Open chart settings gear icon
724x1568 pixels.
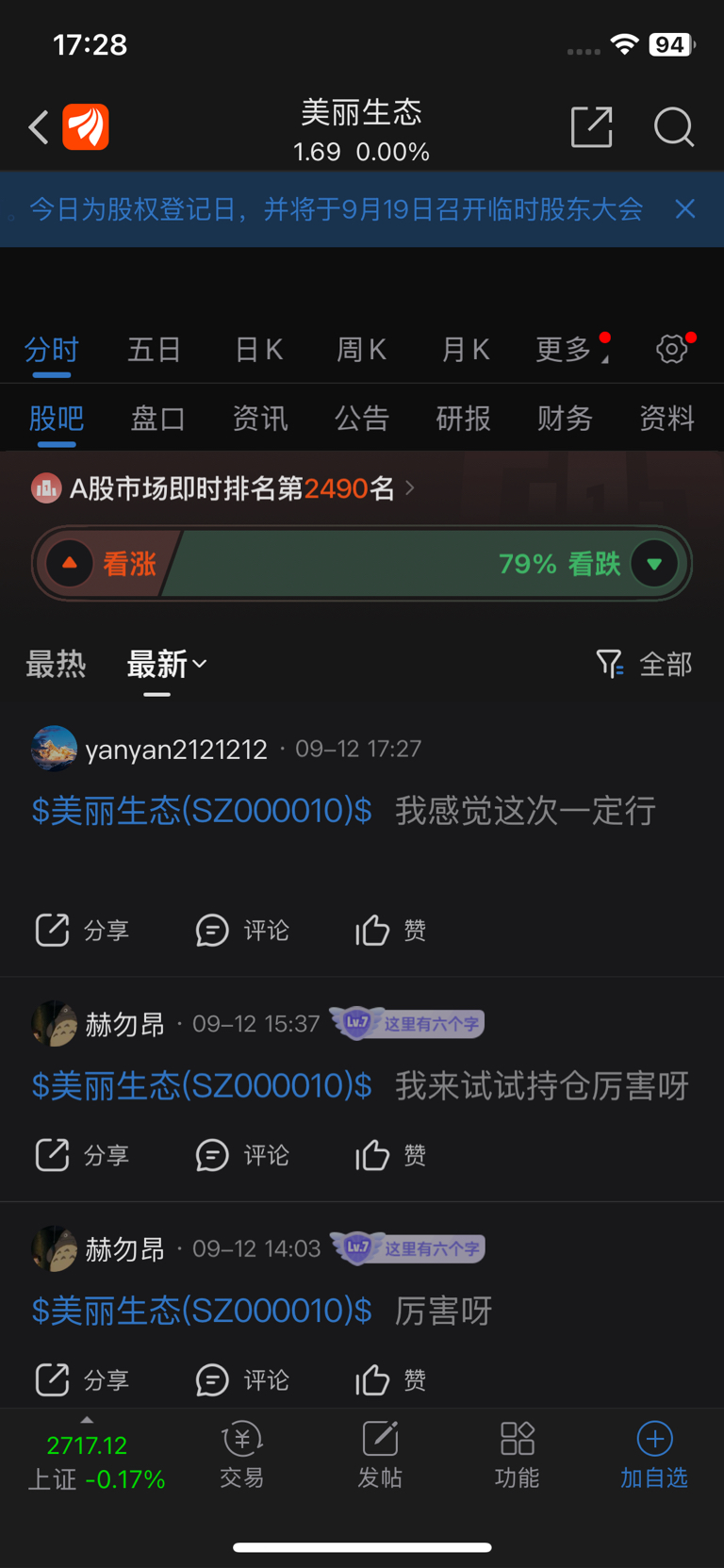point(672,350)
